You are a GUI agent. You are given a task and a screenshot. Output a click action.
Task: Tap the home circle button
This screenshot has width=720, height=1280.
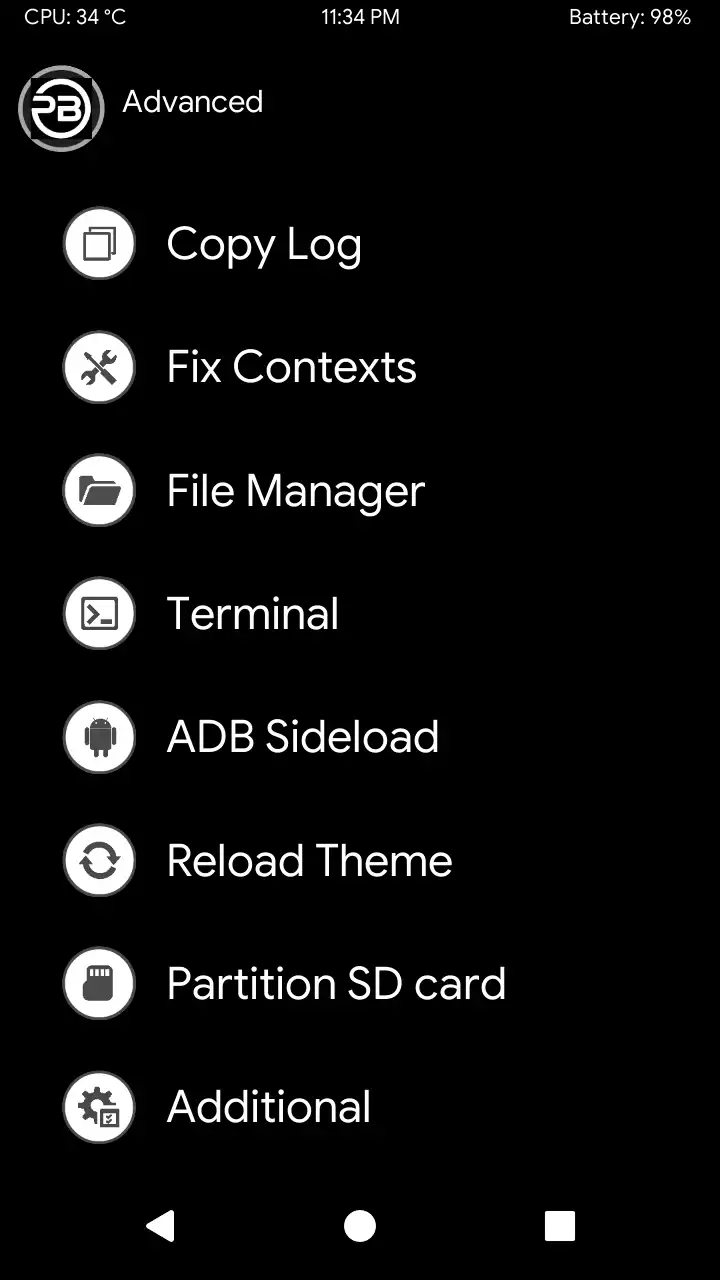click(x=360, y=1225)
